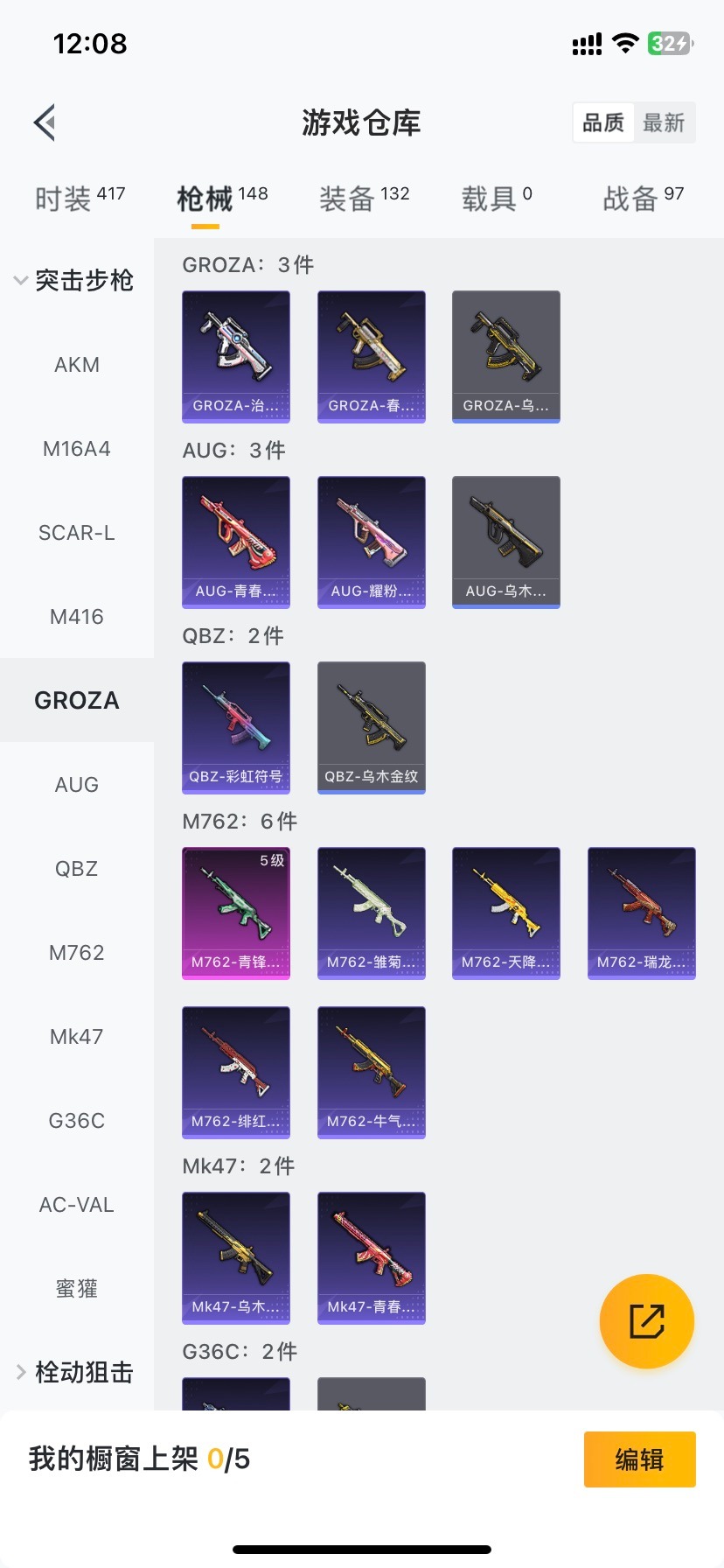
Task: View the M762-天降 golden skin
Action: pos(506,913)
